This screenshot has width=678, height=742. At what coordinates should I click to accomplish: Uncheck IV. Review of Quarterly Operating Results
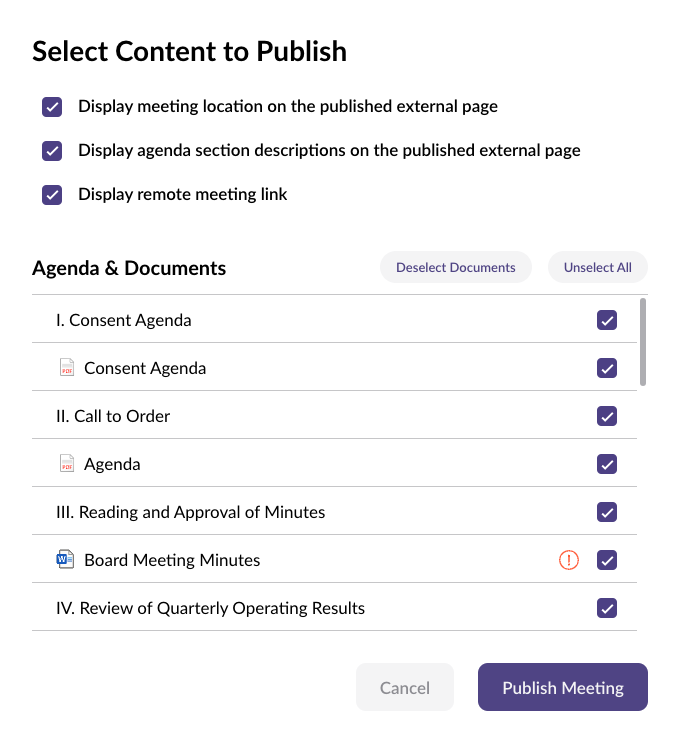606,608
